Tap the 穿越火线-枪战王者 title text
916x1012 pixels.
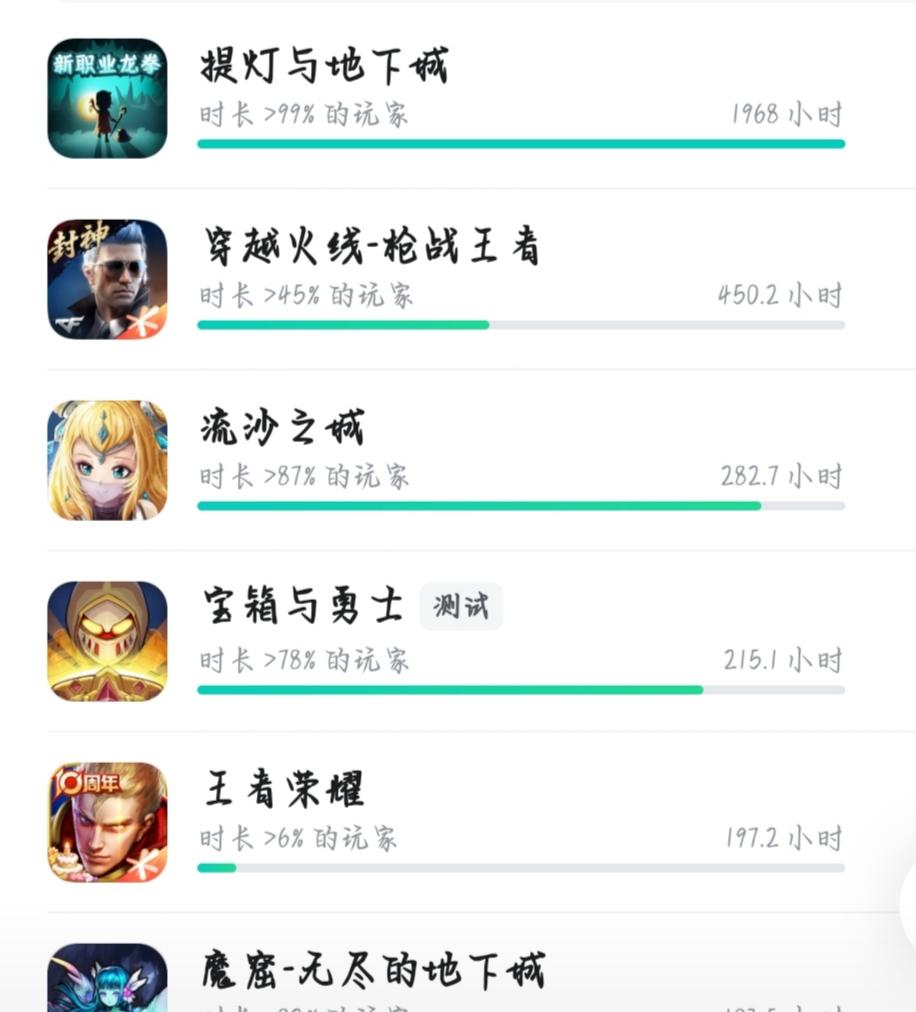[370, 248]
